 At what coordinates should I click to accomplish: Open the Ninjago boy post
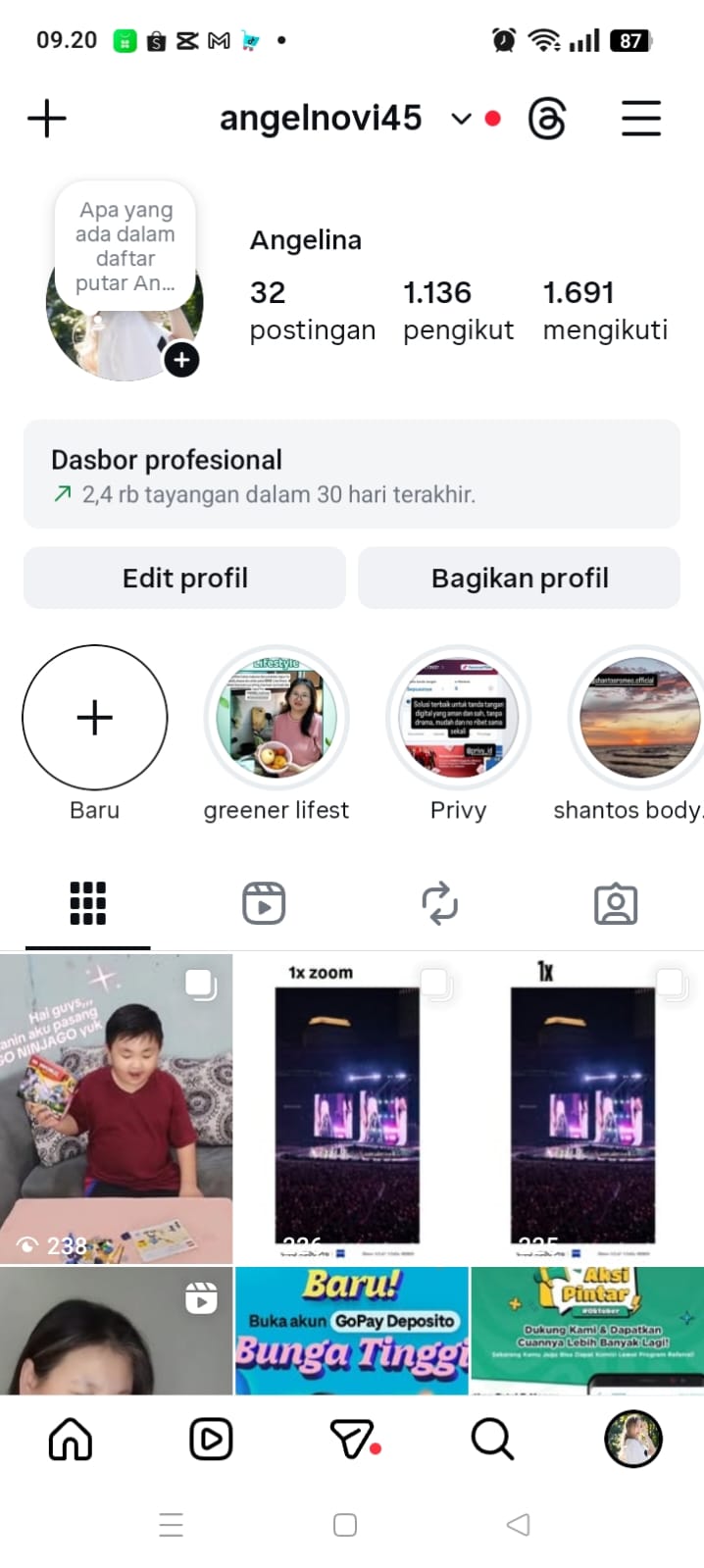pos(116,1108)
